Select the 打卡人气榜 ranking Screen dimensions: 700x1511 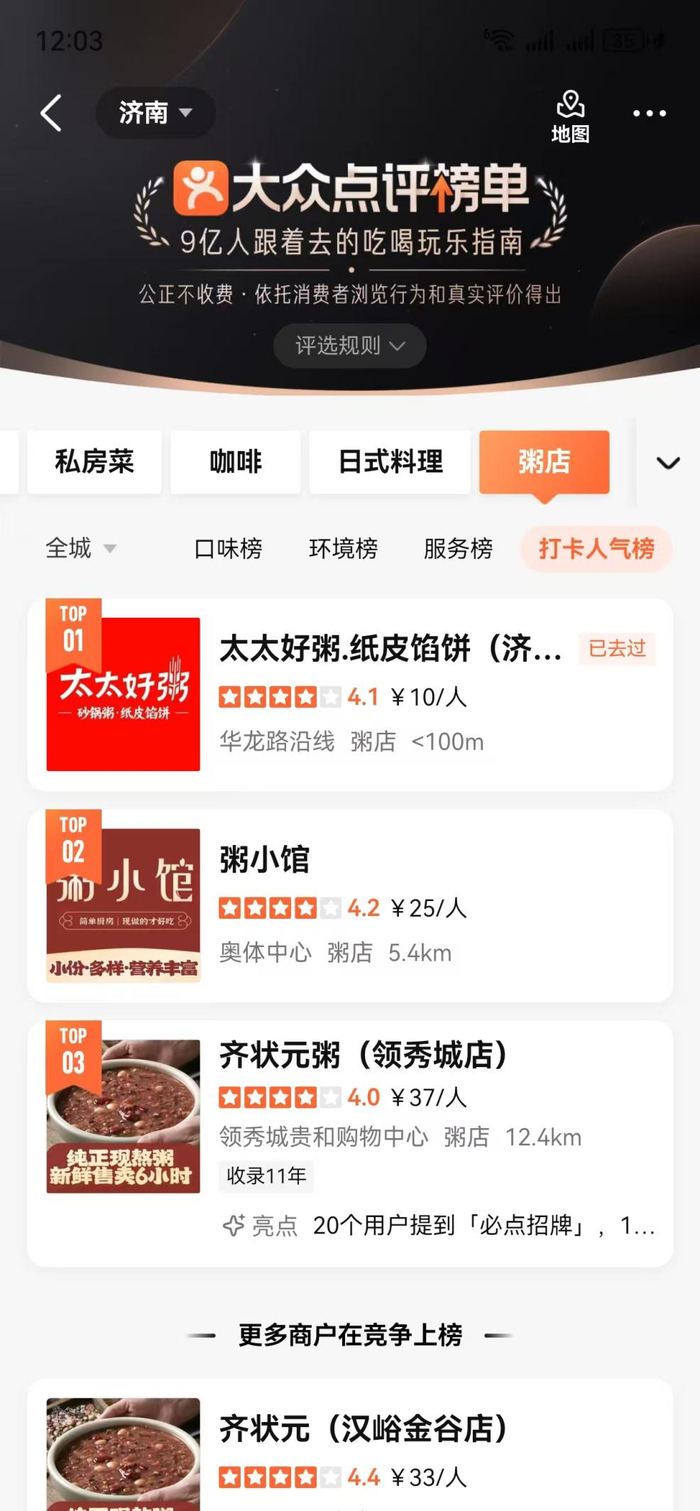tap(597, 548)
